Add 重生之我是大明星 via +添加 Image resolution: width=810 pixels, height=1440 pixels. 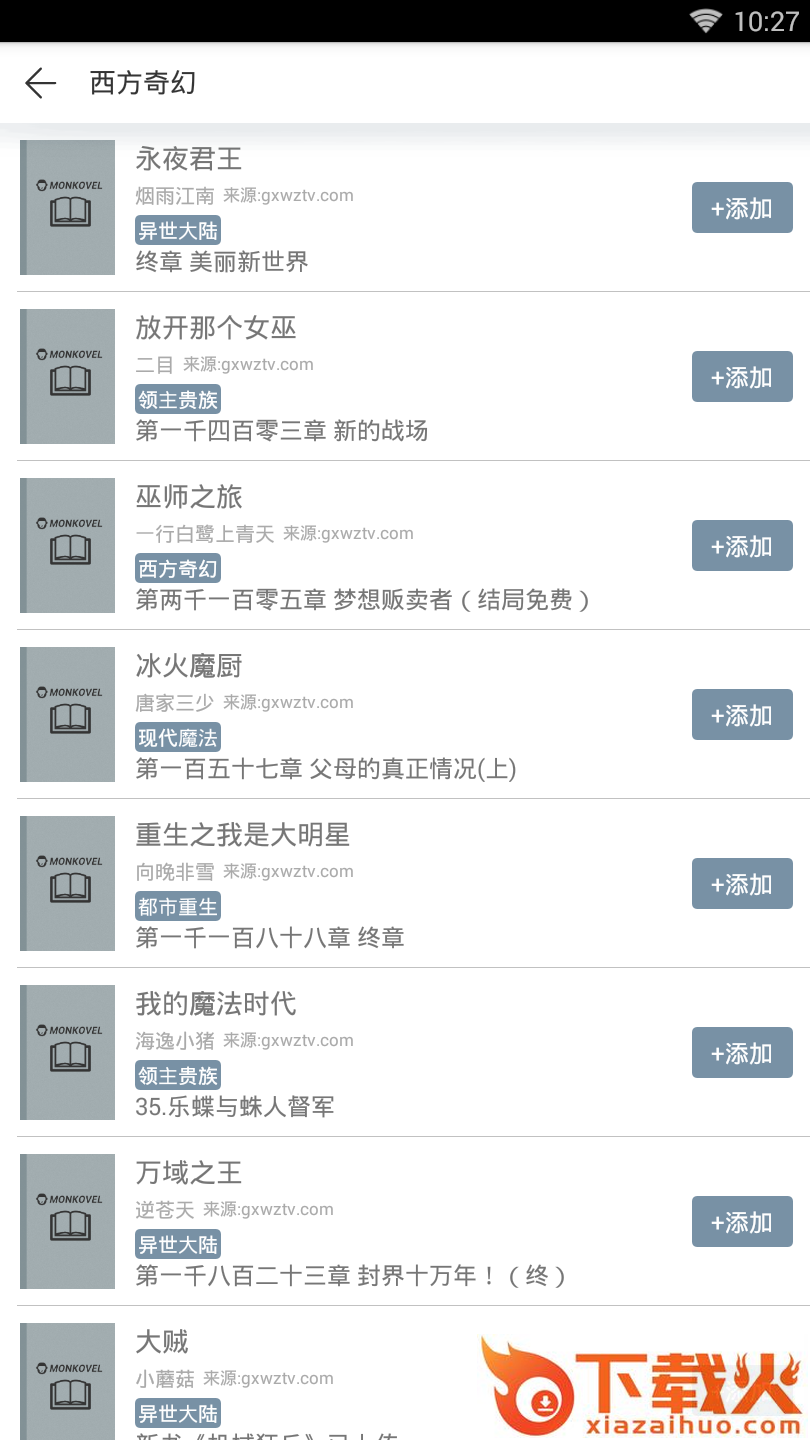[x=742, y=884]
